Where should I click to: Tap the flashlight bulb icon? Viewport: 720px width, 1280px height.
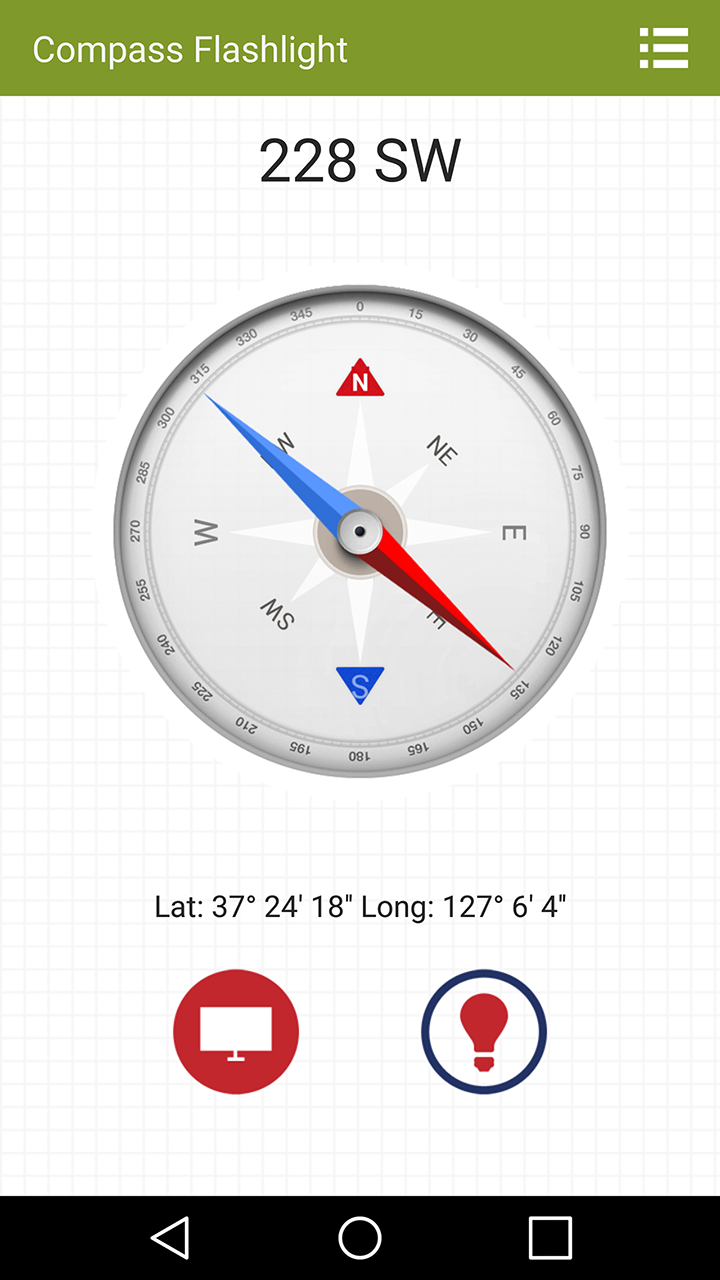(x=484, y=1031)
